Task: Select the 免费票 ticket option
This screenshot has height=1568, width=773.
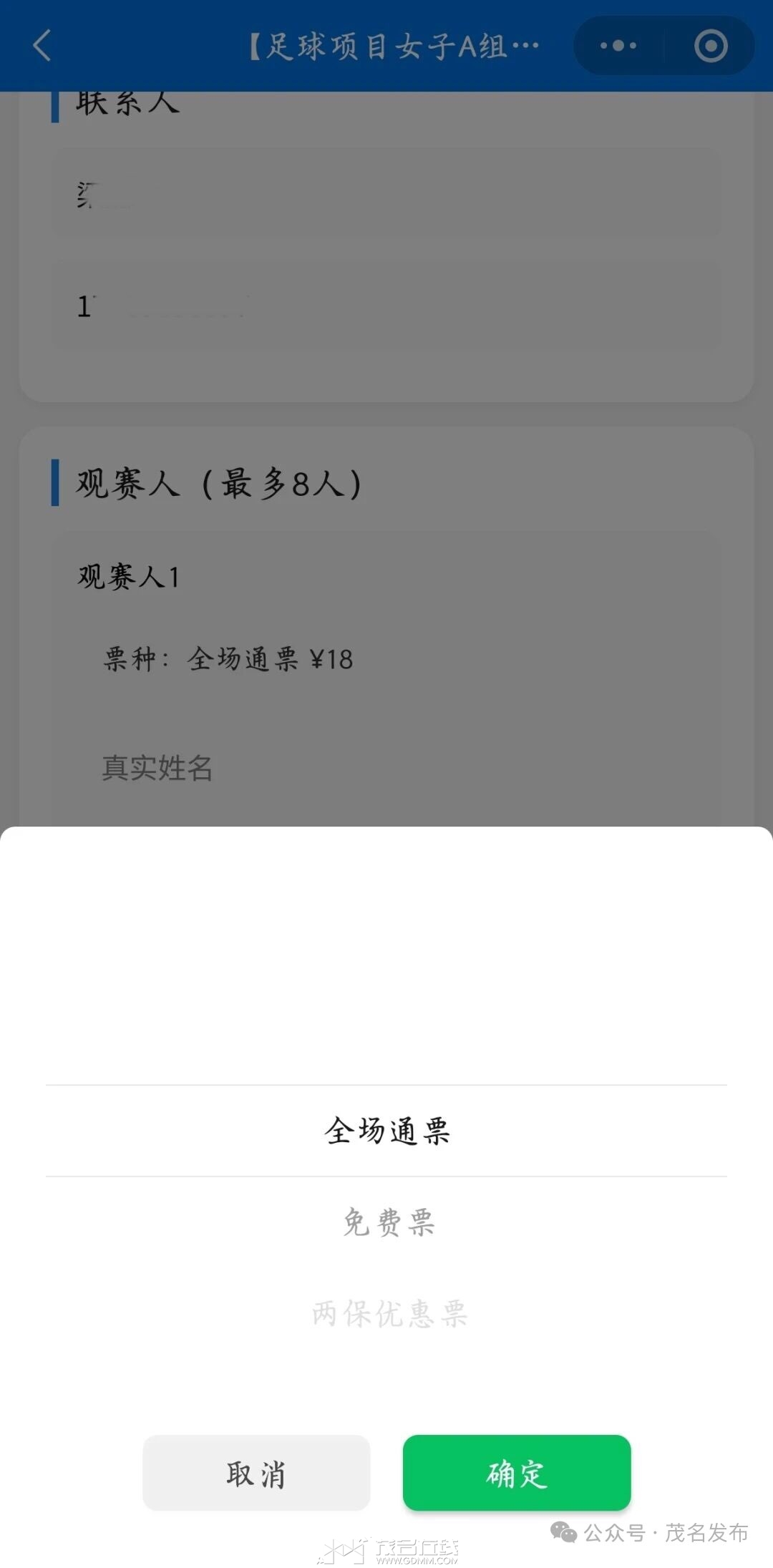Action: coord(386,1222)
